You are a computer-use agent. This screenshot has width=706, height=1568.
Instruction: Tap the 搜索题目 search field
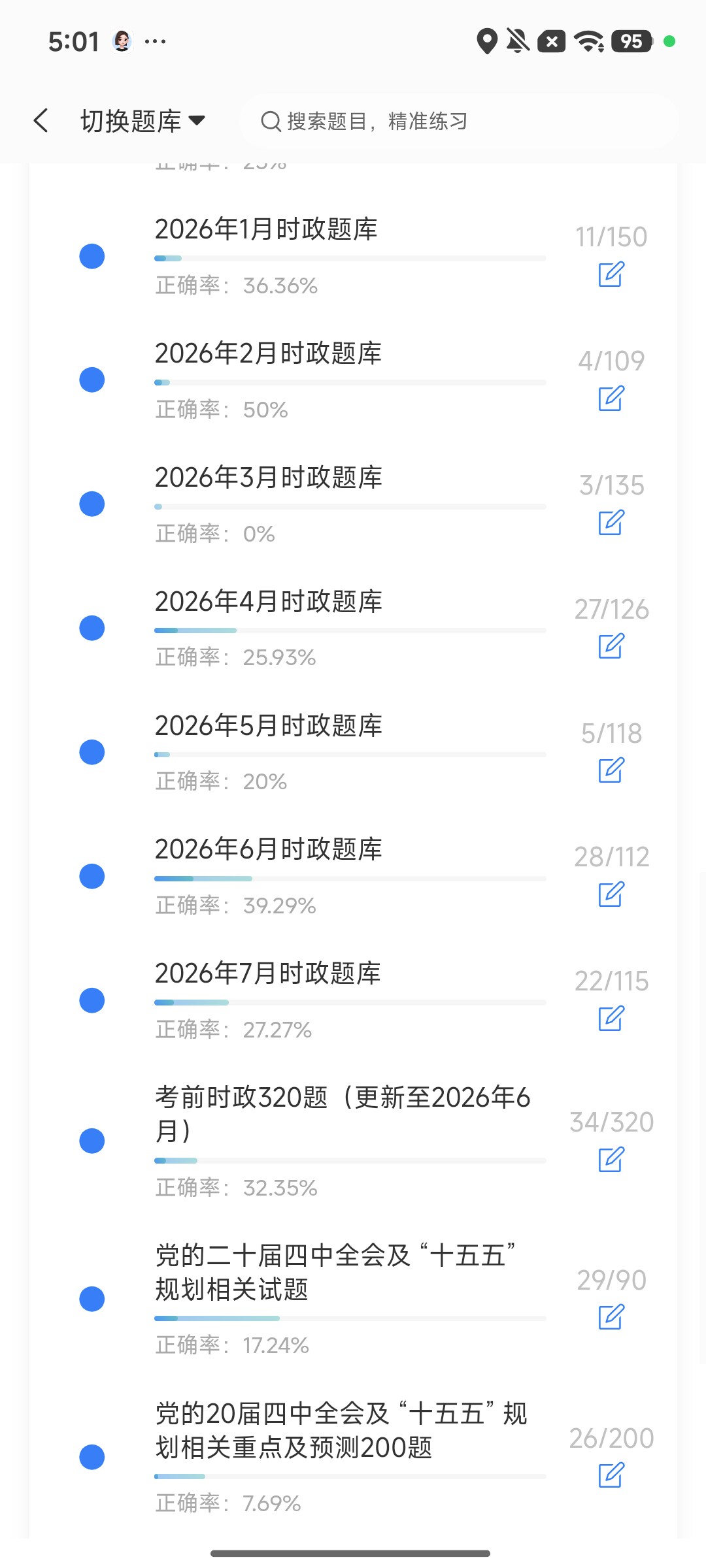460,121
